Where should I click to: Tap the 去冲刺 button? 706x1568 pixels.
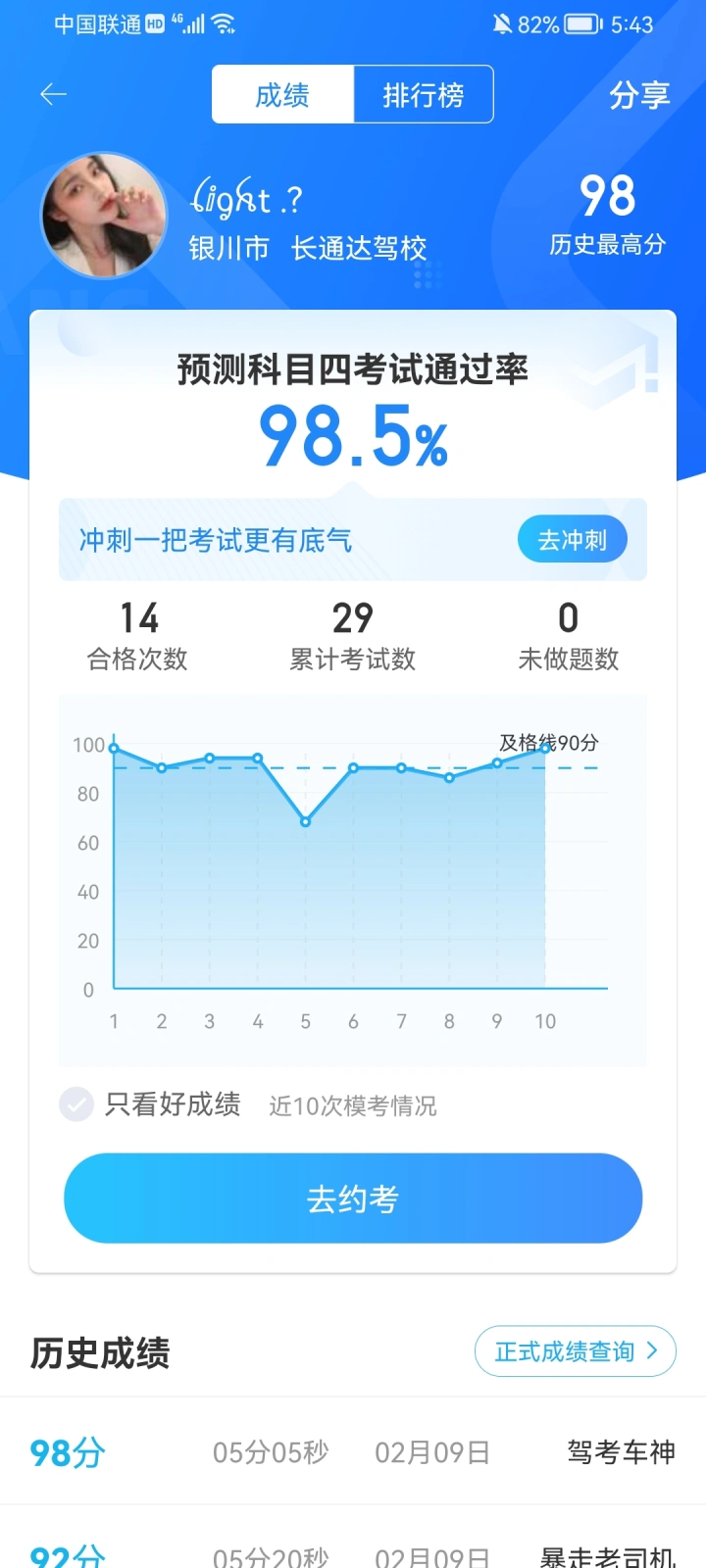[x=573, y=539]
